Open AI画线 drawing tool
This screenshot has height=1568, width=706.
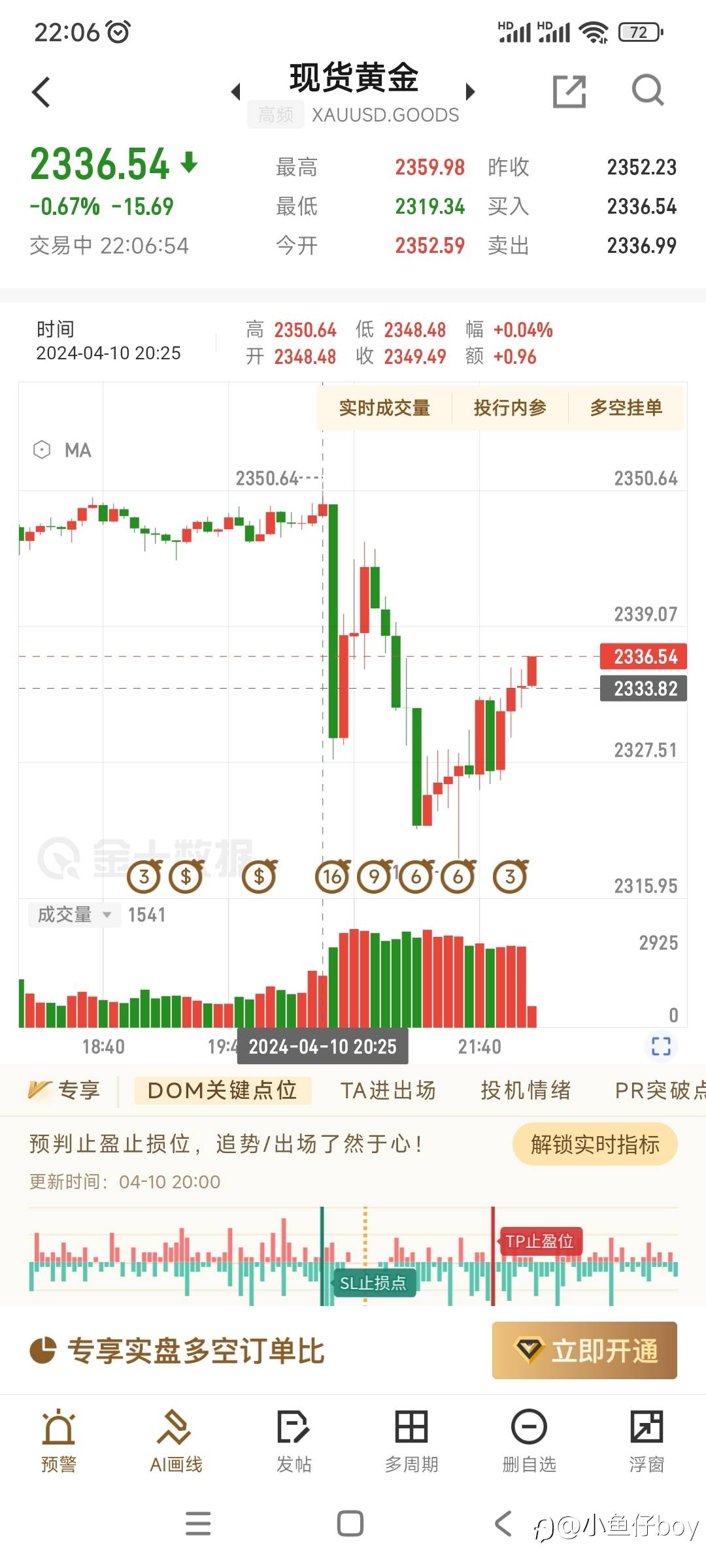point(176,1441)
